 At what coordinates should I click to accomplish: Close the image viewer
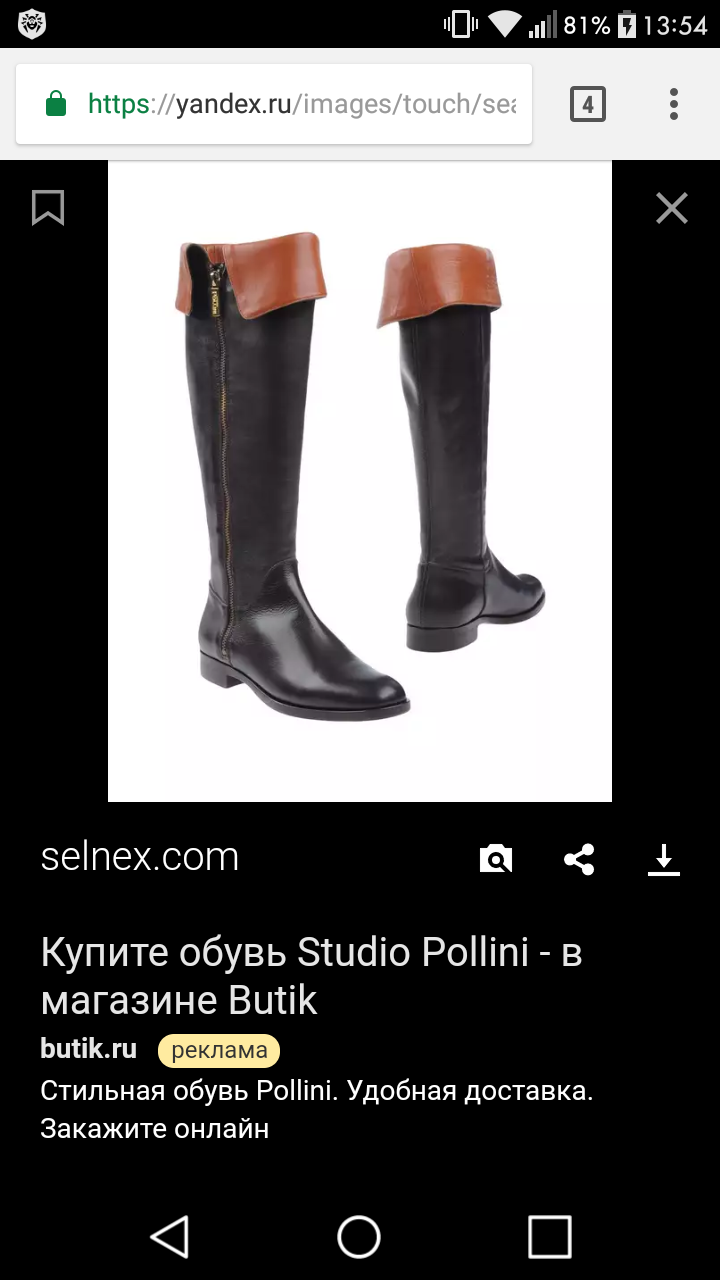pyautogui.click(x=671, y=208)
